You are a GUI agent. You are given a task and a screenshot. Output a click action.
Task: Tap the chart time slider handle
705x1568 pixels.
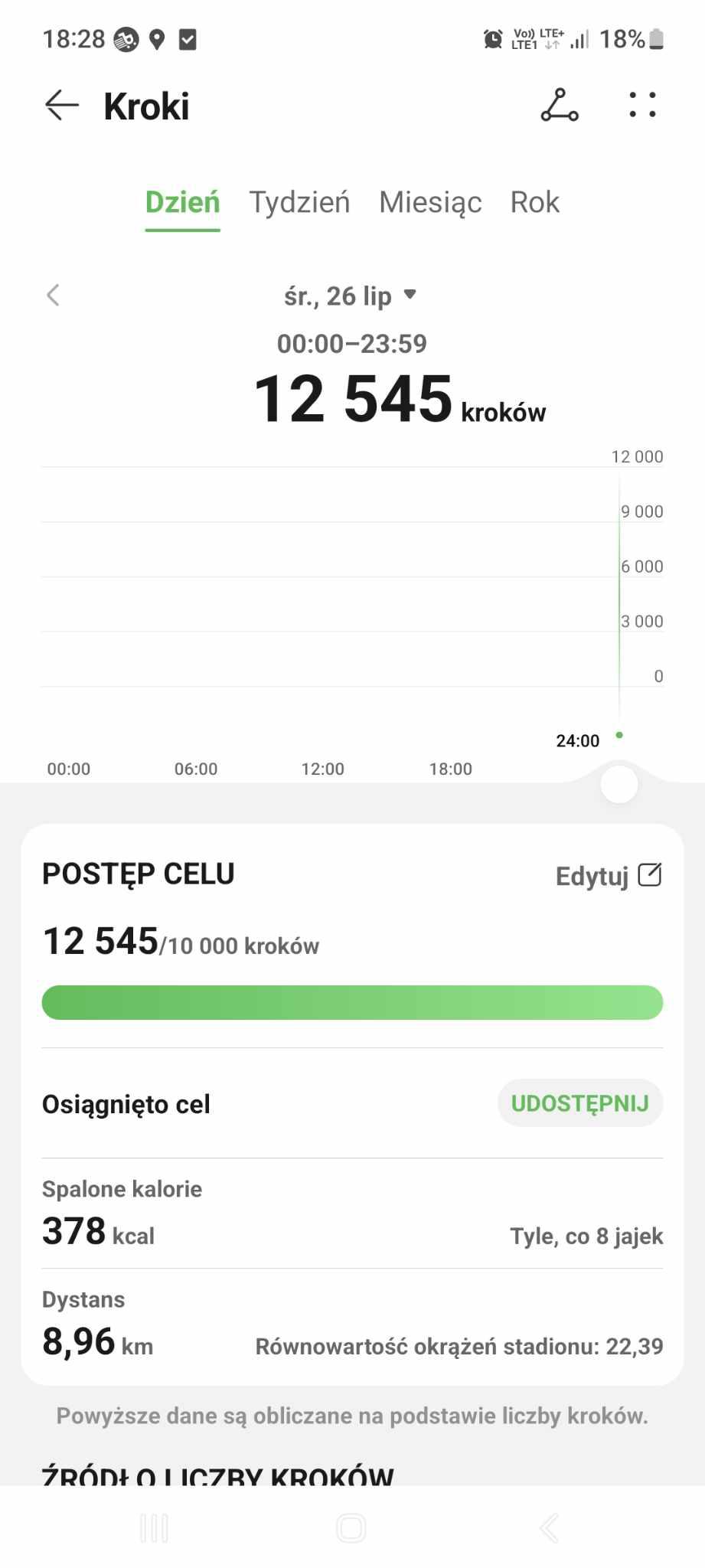[x=619, y=784]
